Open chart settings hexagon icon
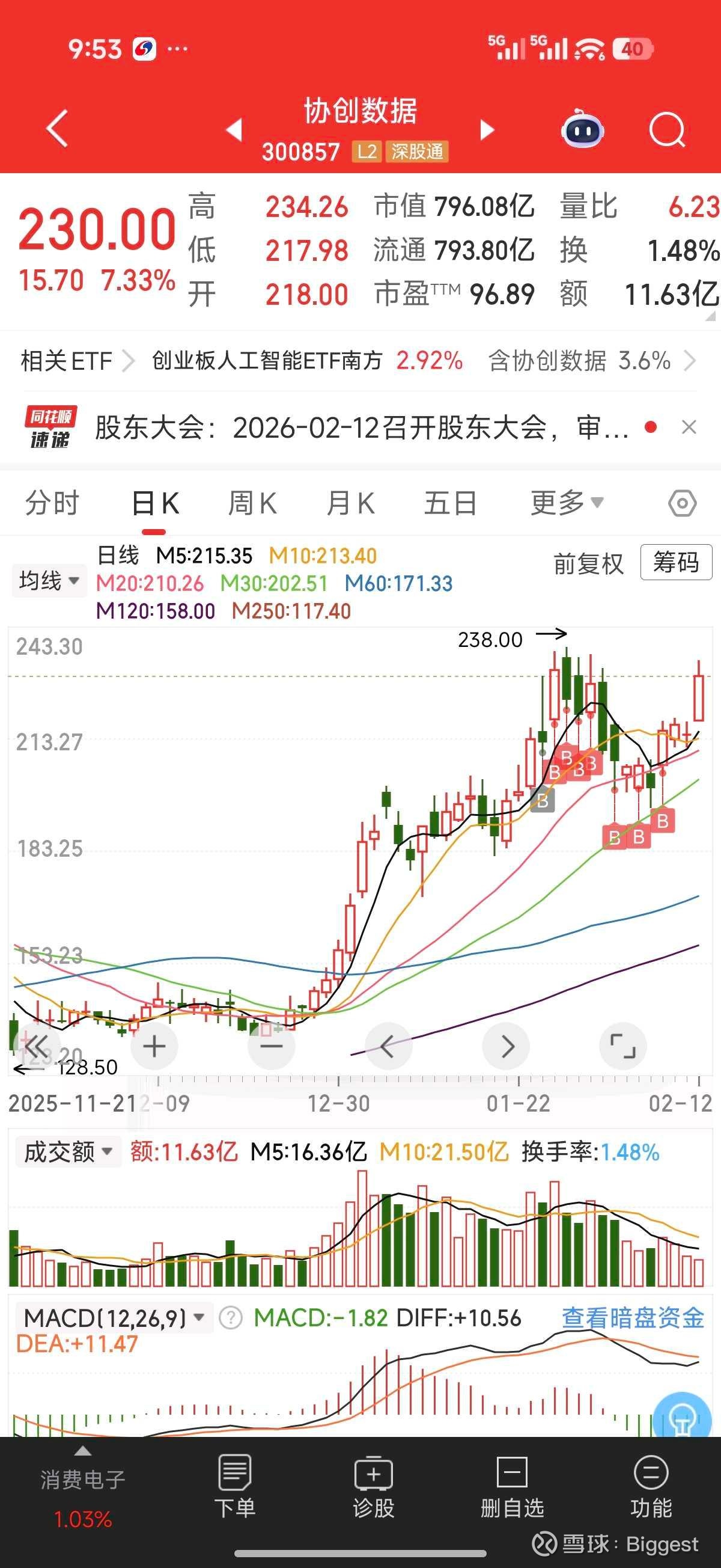Screen dimensions: 721x1568 [682, 503]
